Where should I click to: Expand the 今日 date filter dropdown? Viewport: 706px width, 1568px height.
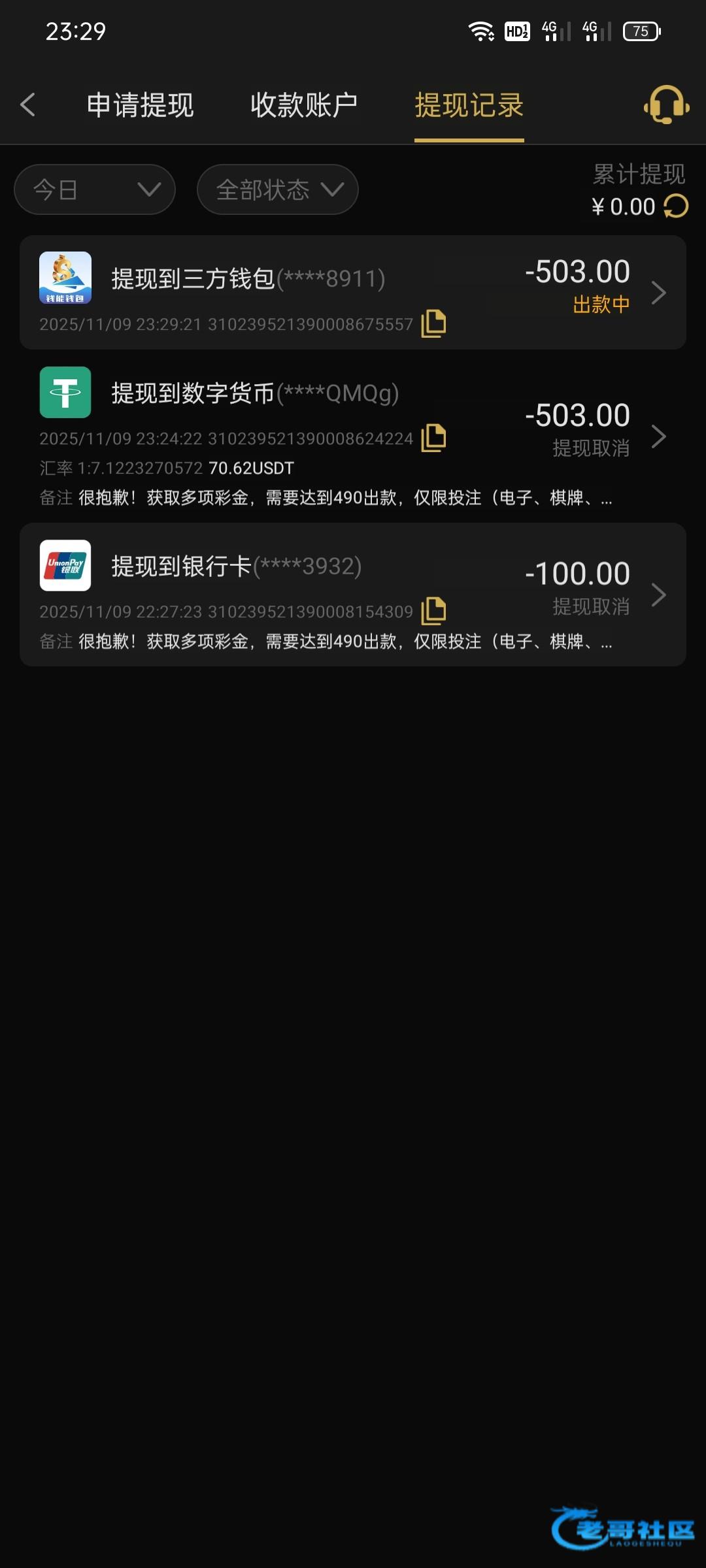[x=95, y=189]
